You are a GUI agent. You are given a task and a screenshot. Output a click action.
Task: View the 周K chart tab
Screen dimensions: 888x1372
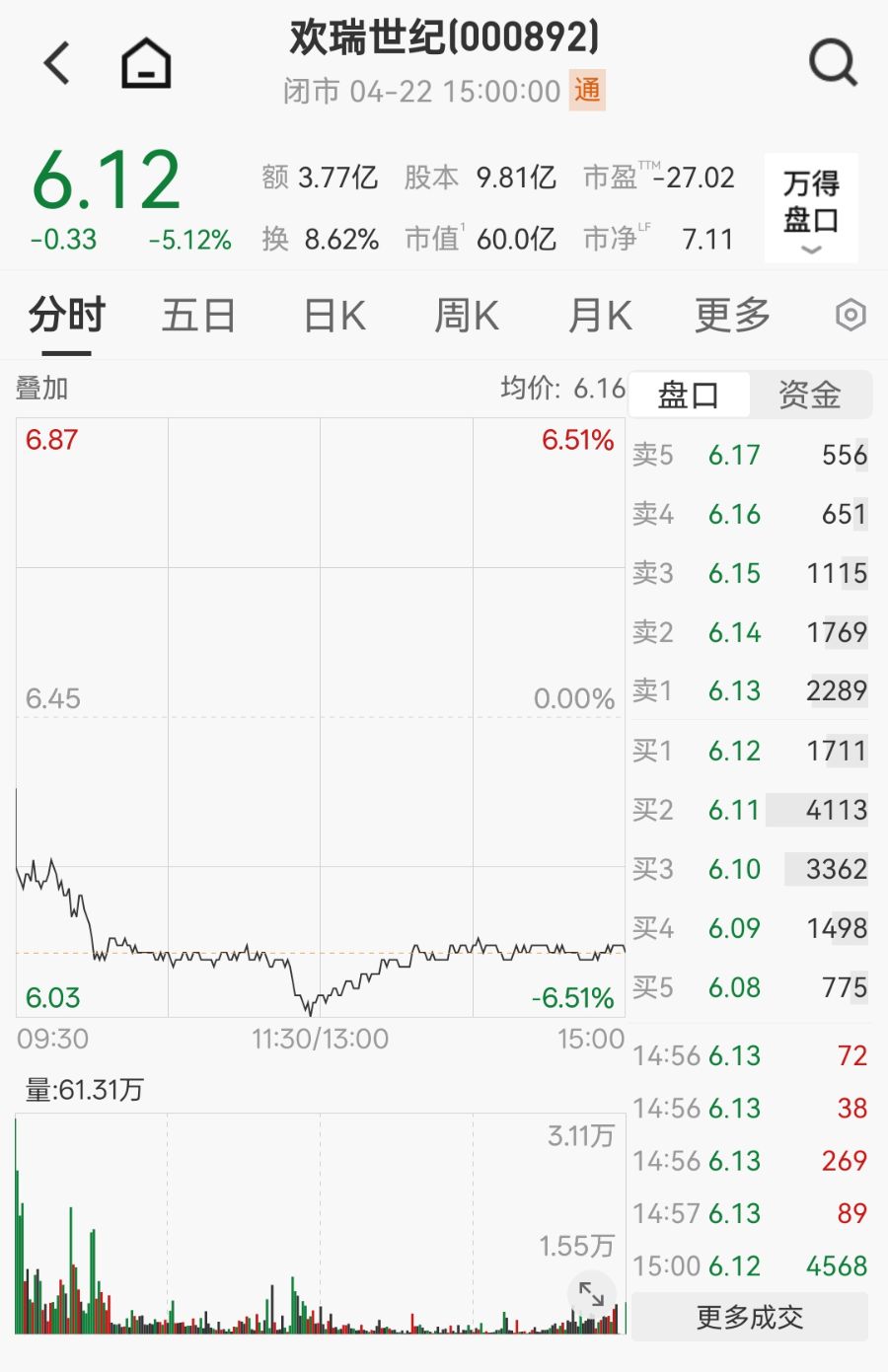coord(467,316)
